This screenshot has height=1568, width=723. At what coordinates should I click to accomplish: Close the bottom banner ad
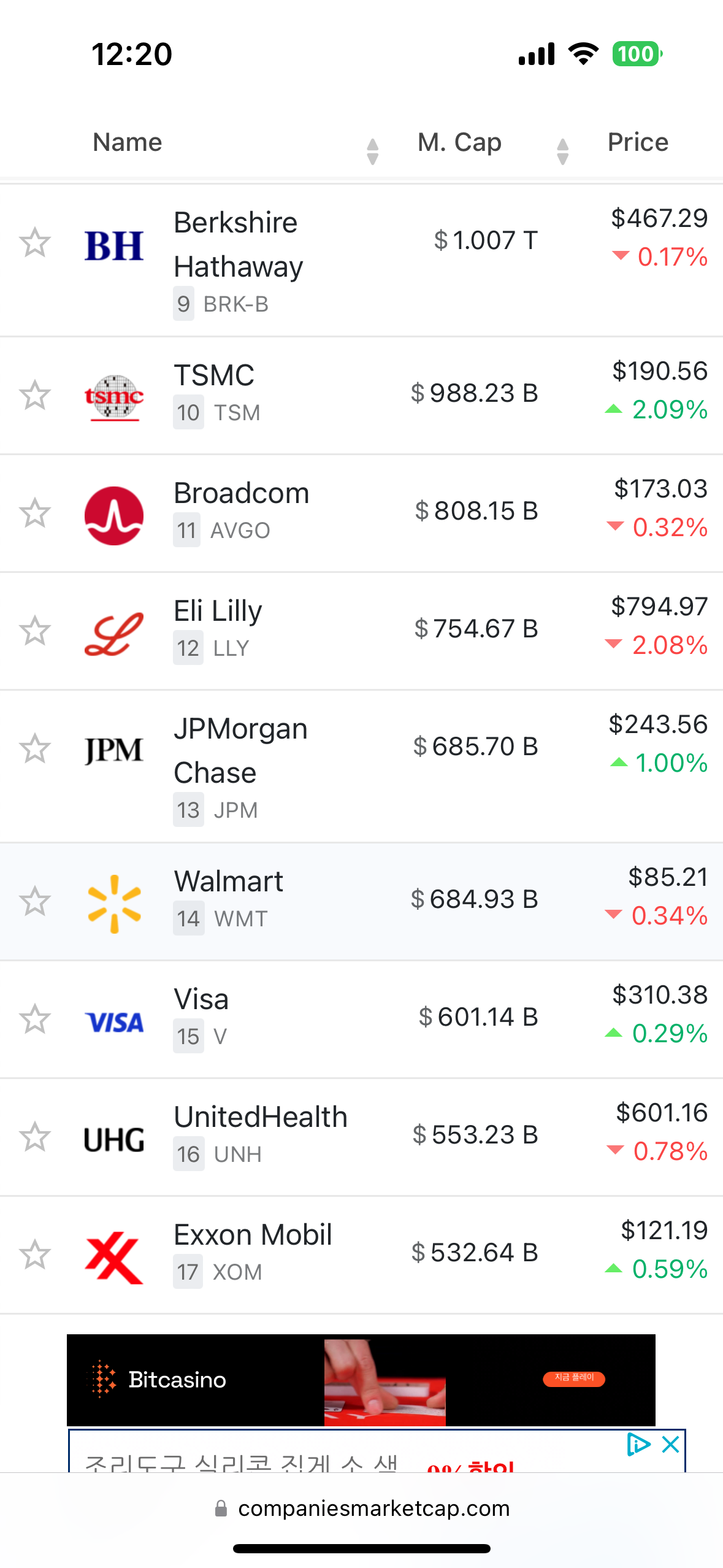point(671,1444)
